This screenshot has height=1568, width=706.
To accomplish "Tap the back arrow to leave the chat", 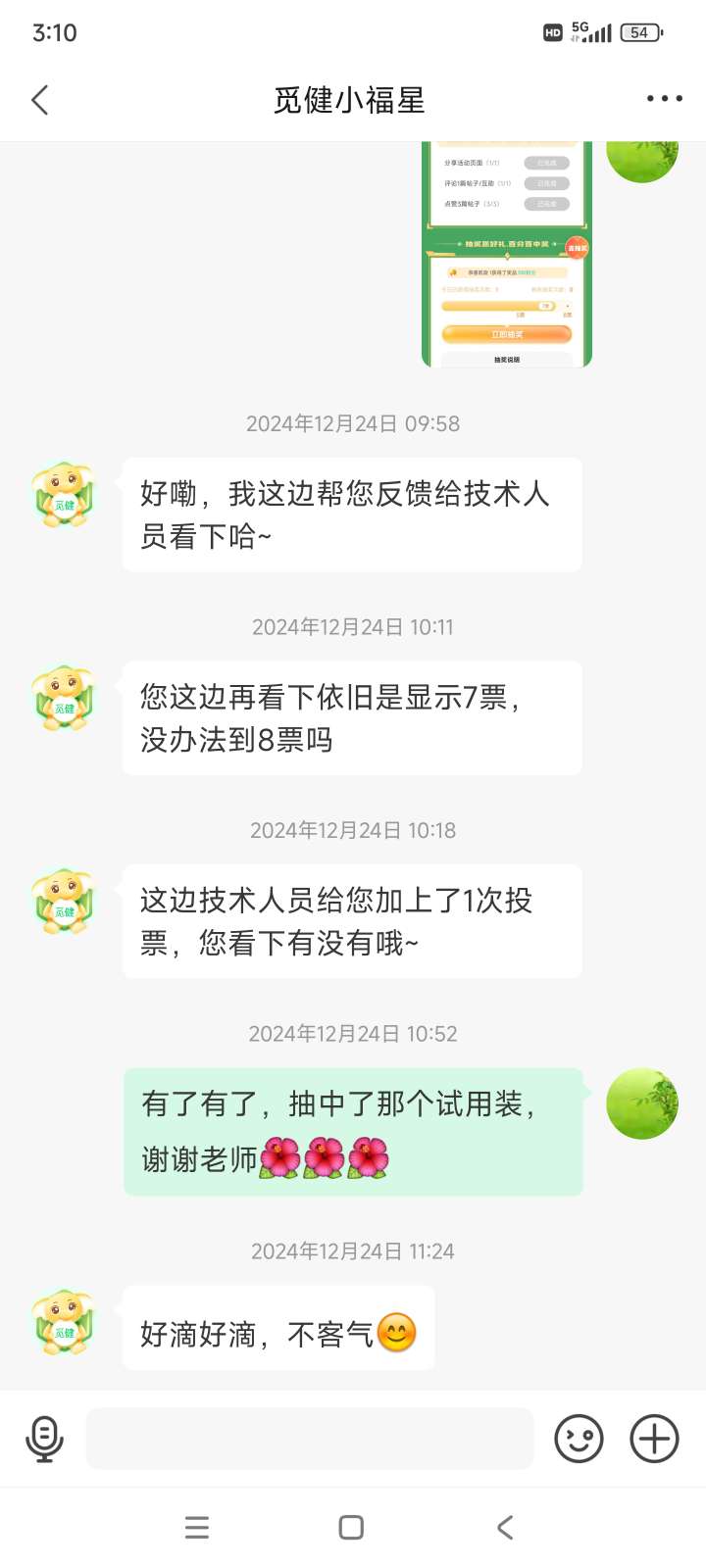I will point(40,99).
